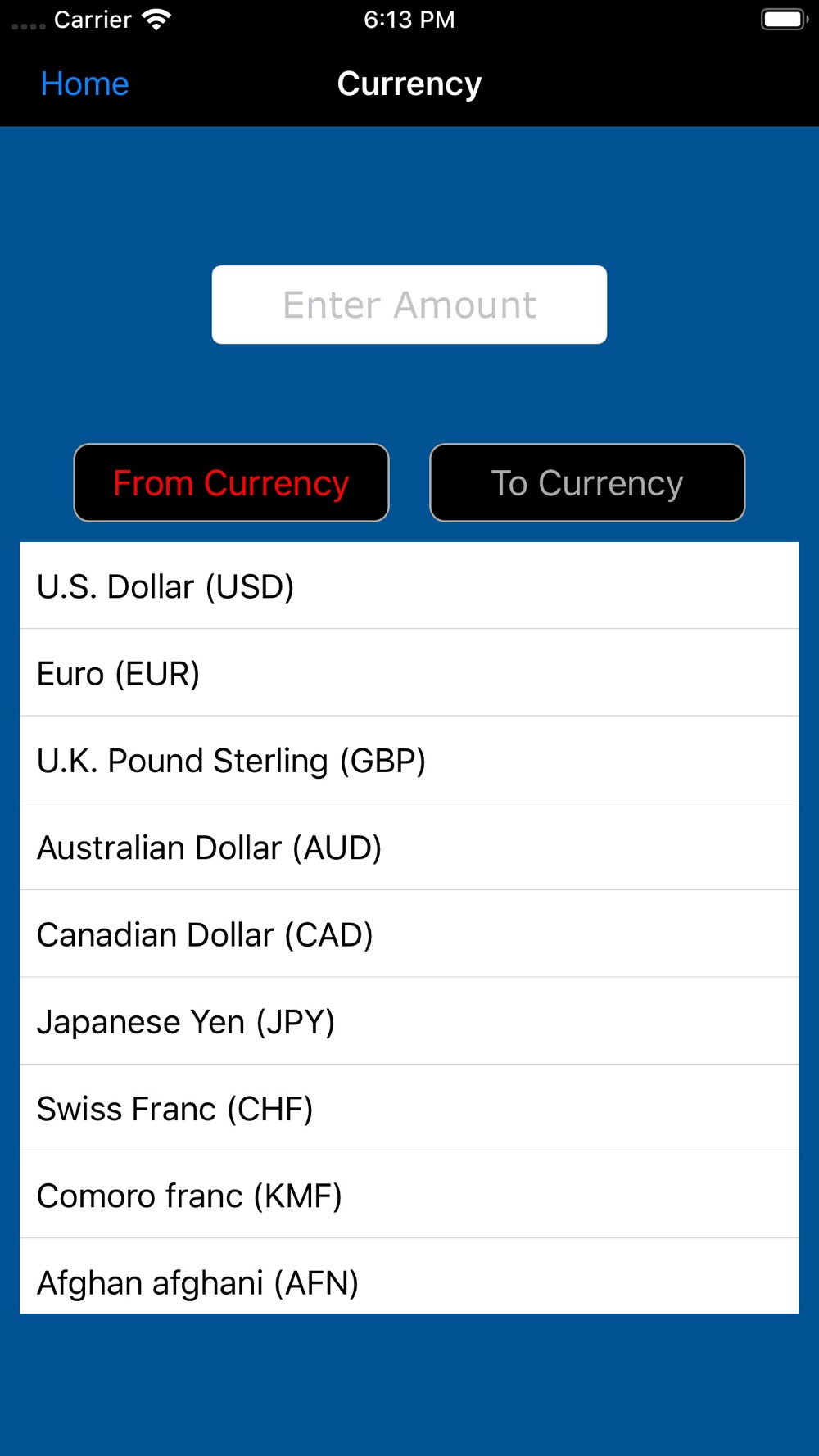Pick U.K. Pound Sterling (GBP)
Image resolution: width=819 pixels, height=1456 pixels.
pos(409,760)
